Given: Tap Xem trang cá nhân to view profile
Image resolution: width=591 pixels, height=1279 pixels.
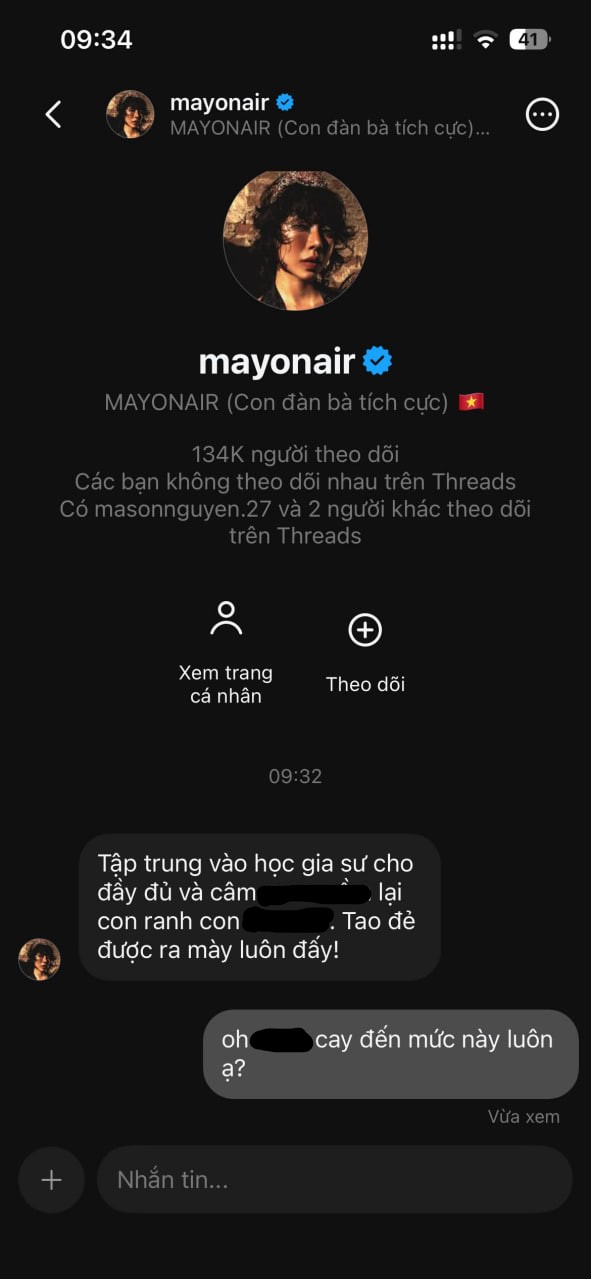Looking at the screenshot, I should (226, 653).
